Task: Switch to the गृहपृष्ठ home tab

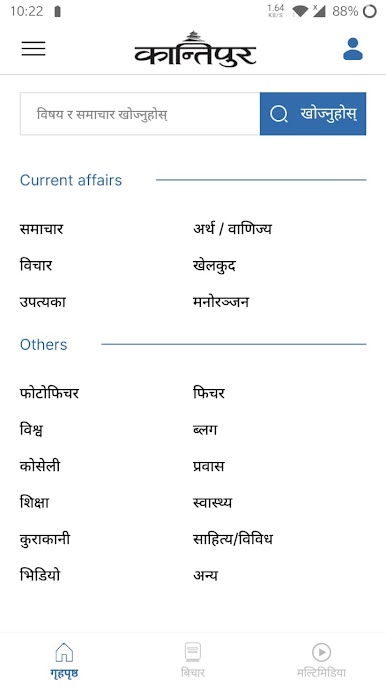Action: click(64, 660)
